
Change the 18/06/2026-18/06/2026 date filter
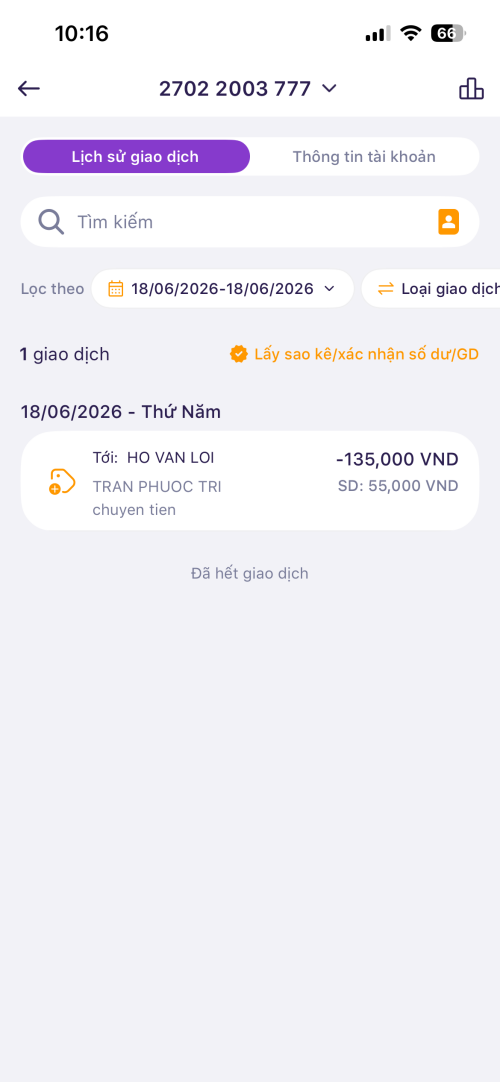(x=223, y=288)
